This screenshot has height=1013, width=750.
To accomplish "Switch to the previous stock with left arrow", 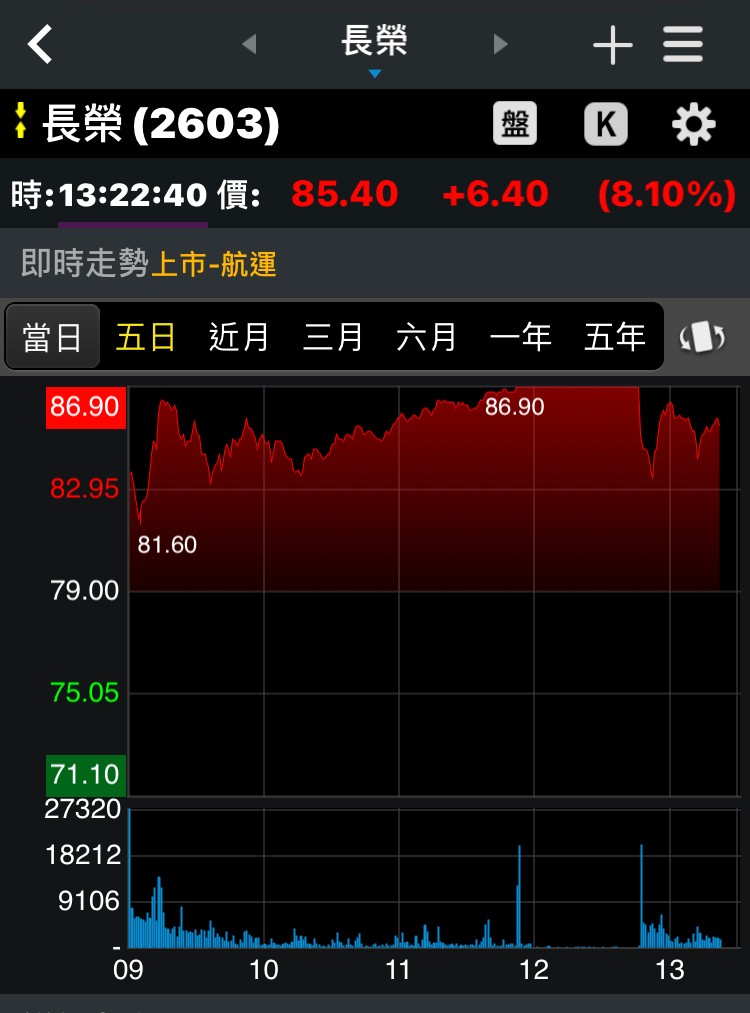I will [249, 44].
